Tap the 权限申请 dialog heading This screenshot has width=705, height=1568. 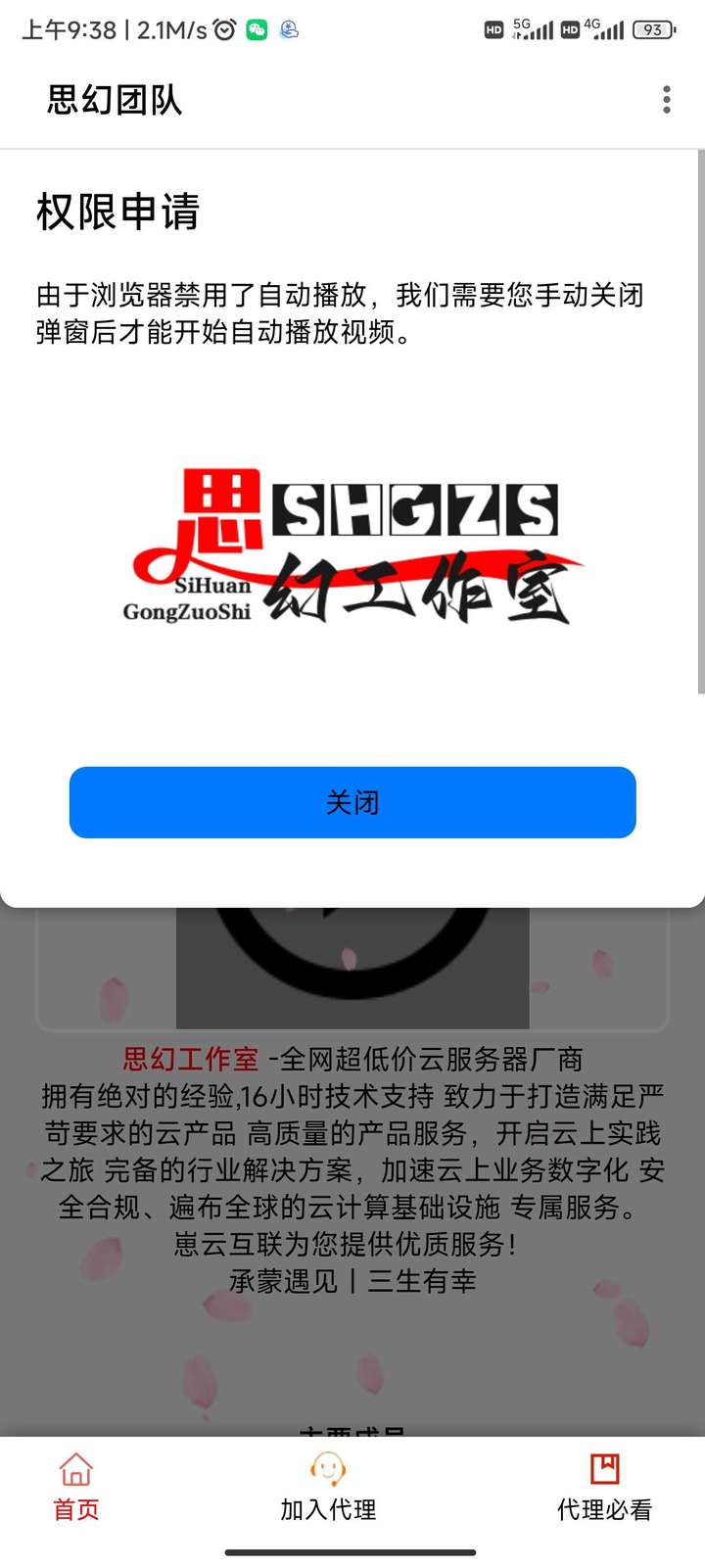pos(118,213)
